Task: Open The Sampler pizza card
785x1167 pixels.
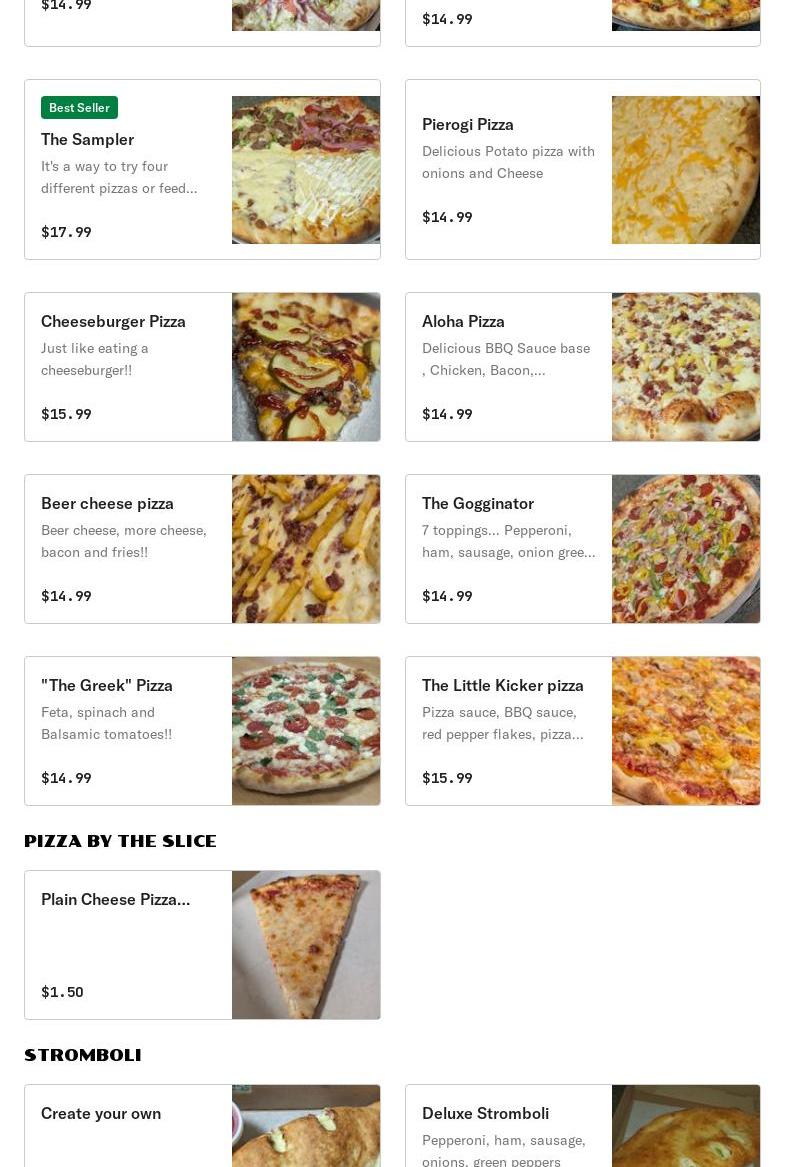Action: click(x=202, y=170)
